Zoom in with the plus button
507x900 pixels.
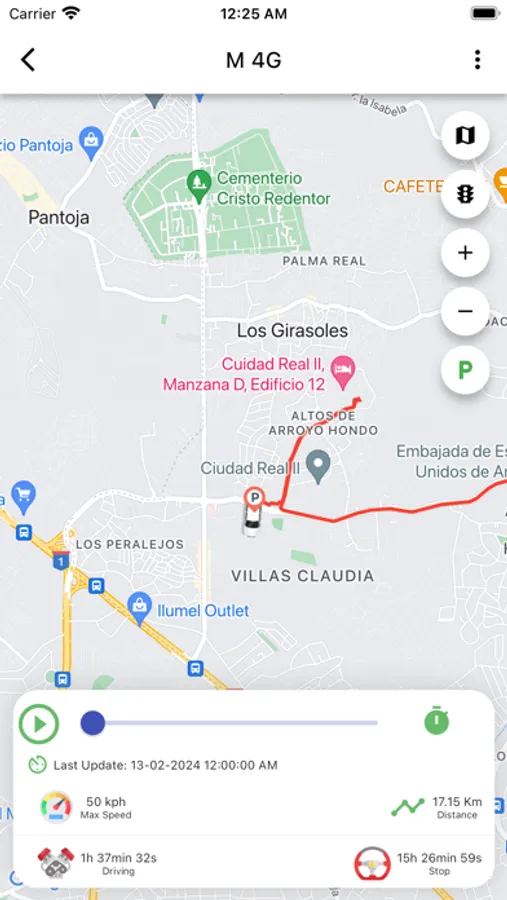465,253
